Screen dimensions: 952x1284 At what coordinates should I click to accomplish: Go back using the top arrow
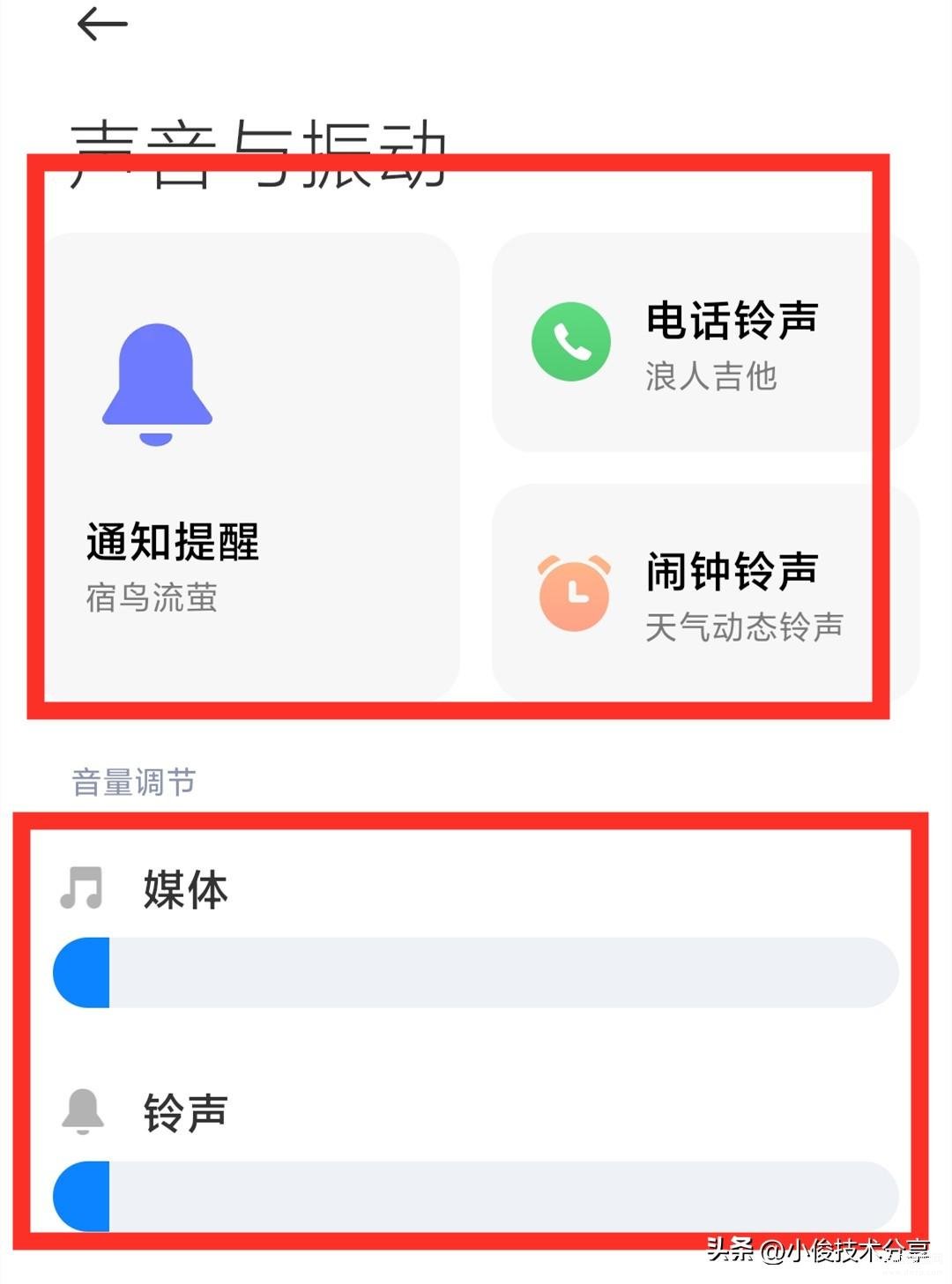click(x=102, y=25)
